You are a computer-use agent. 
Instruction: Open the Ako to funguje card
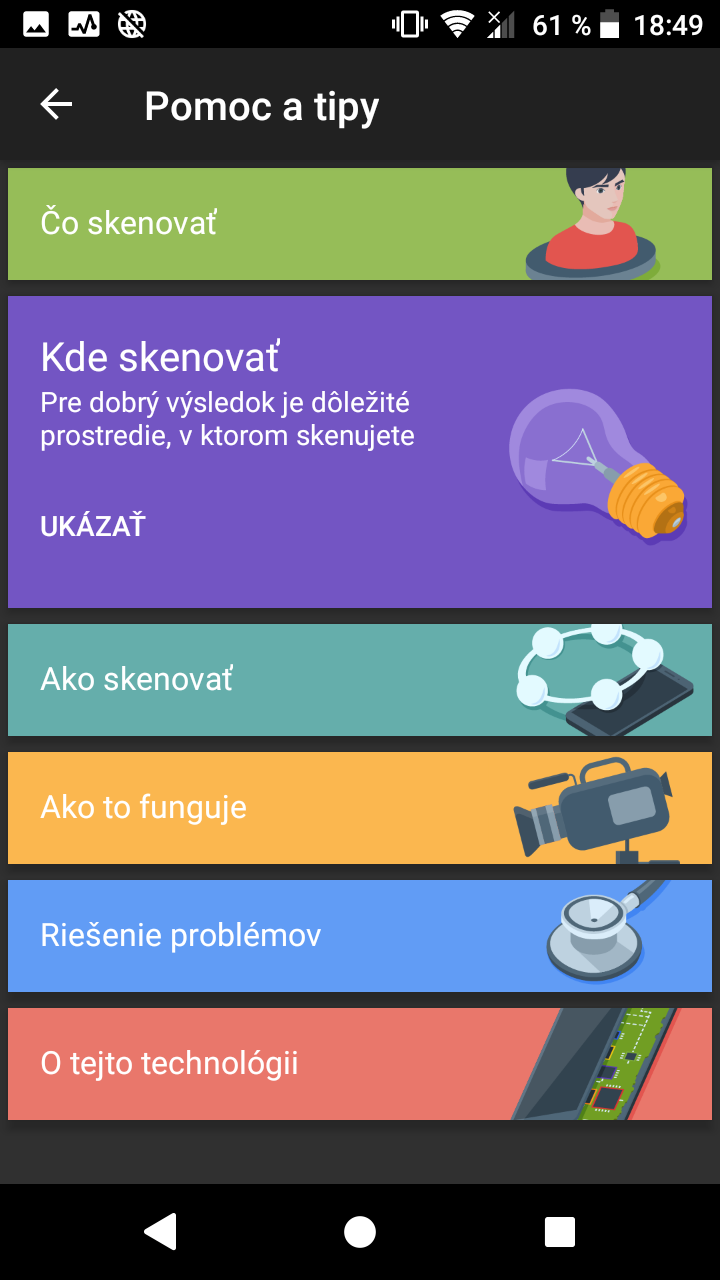[x=360, y=808]
